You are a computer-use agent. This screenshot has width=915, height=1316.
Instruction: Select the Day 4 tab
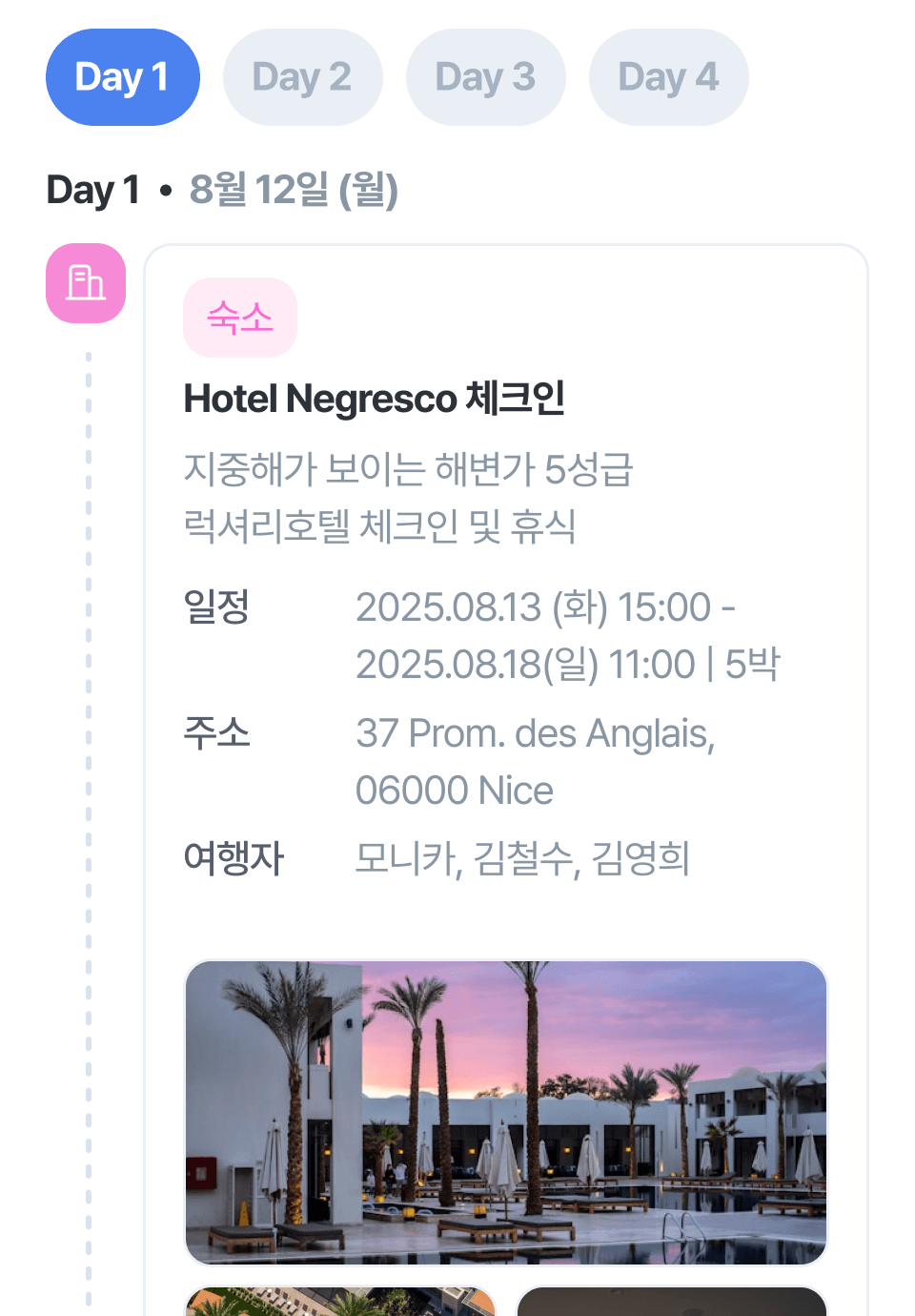[x=668, y=77]
